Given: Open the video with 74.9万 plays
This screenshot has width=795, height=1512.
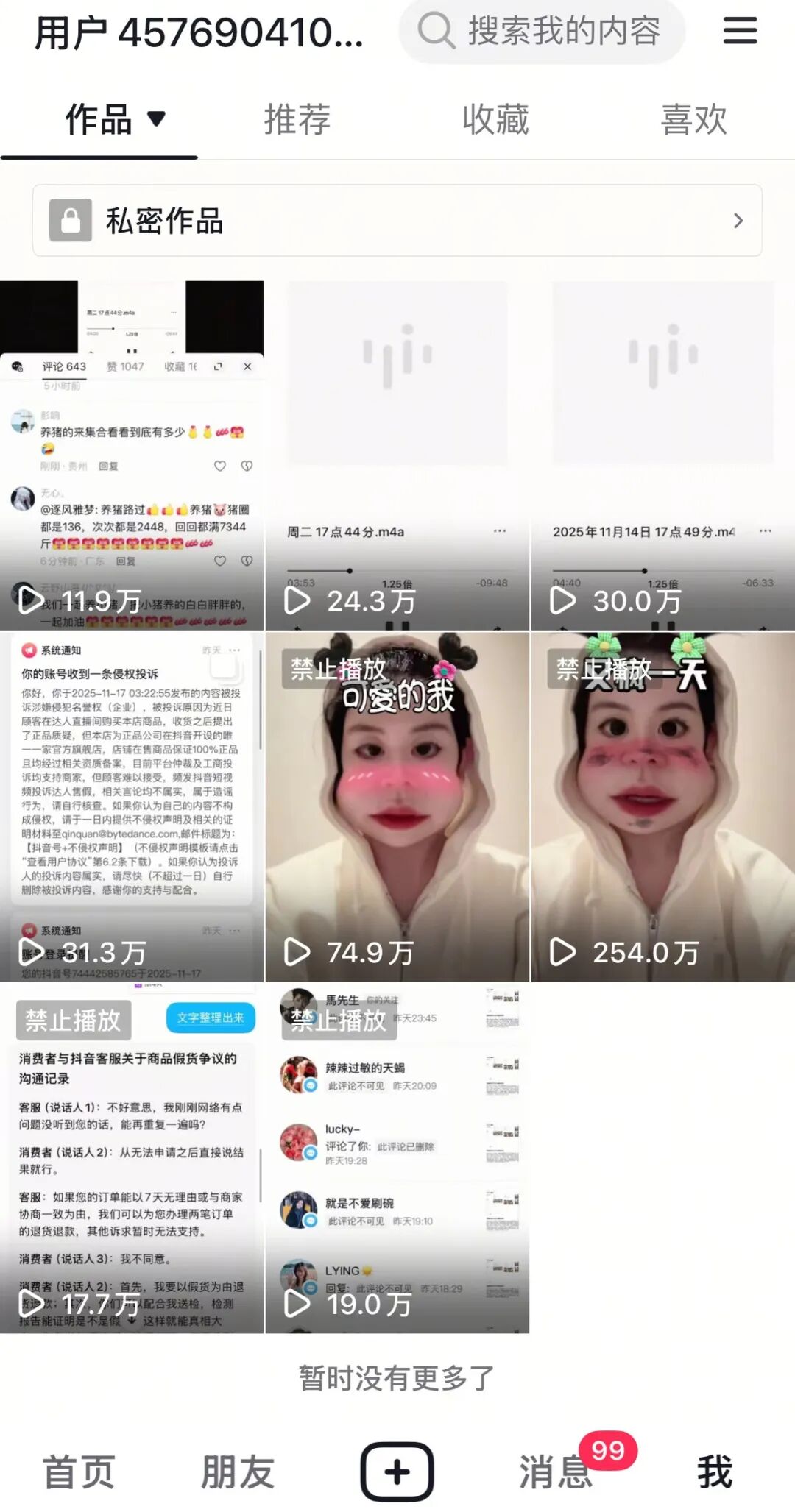Looking at the screenshot, I should 397,806.
